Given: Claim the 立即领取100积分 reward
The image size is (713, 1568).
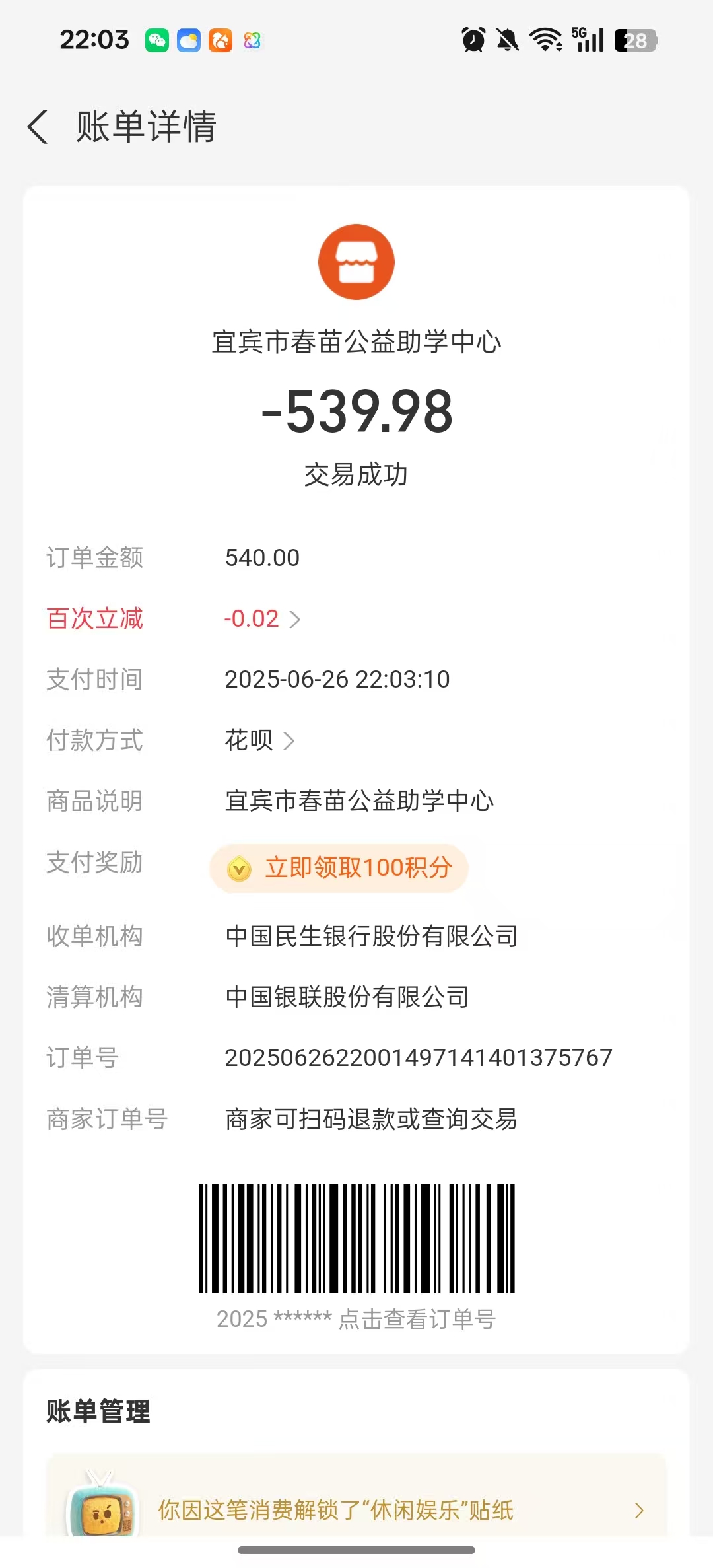Looking at the screenshot, I should pos(339,868).
